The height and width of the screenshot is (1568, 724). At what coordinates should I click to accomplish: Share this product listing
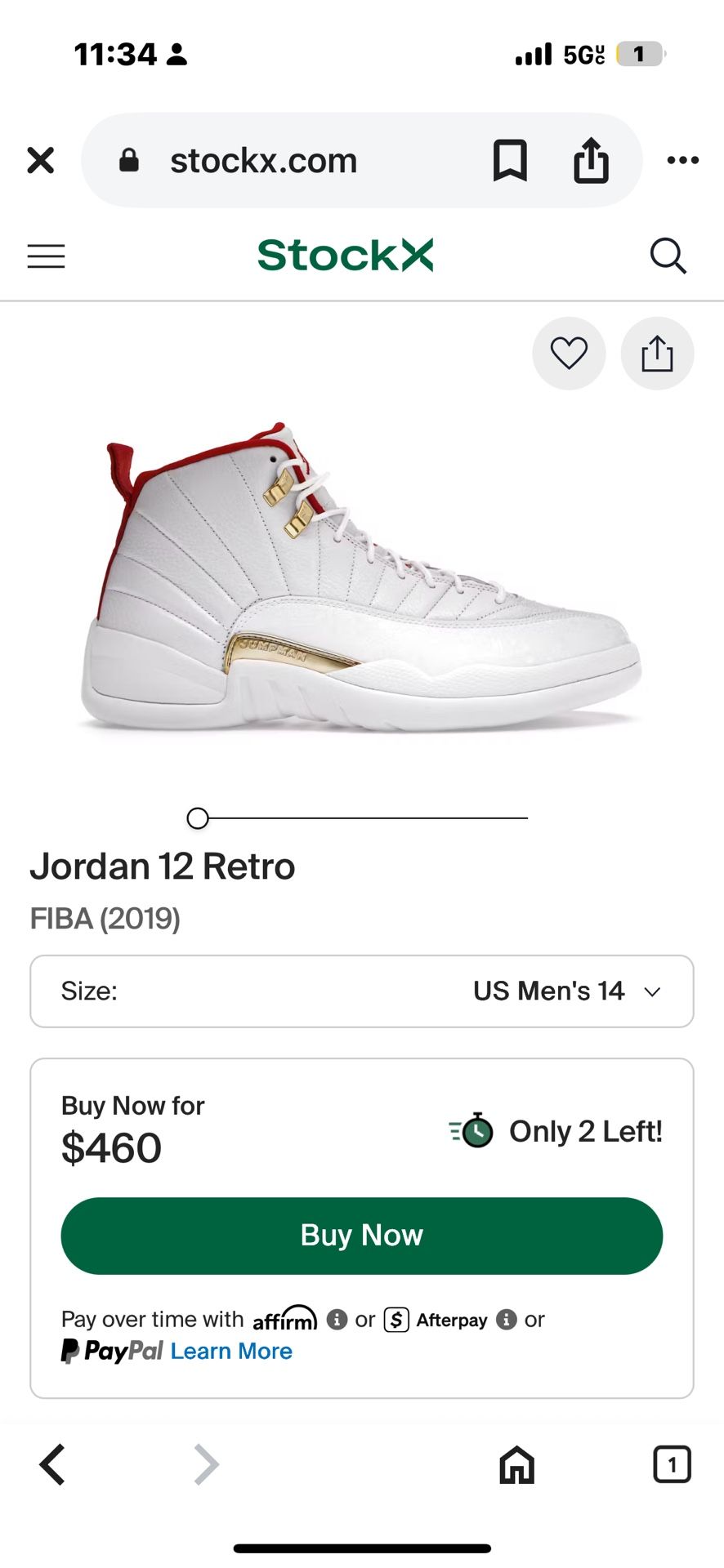tap(657, 353)
